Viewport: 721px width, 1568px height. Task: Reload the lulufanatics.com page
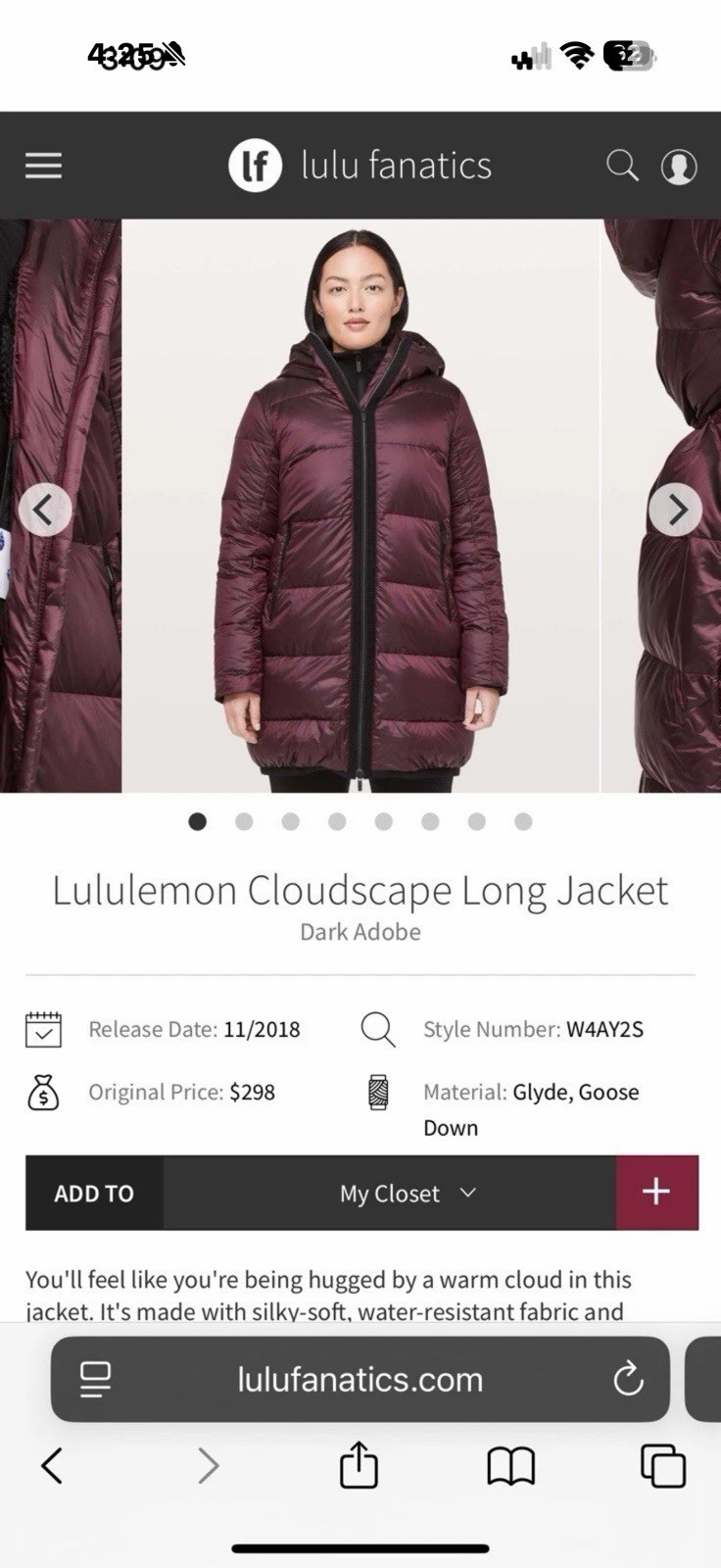[628, 1379]
